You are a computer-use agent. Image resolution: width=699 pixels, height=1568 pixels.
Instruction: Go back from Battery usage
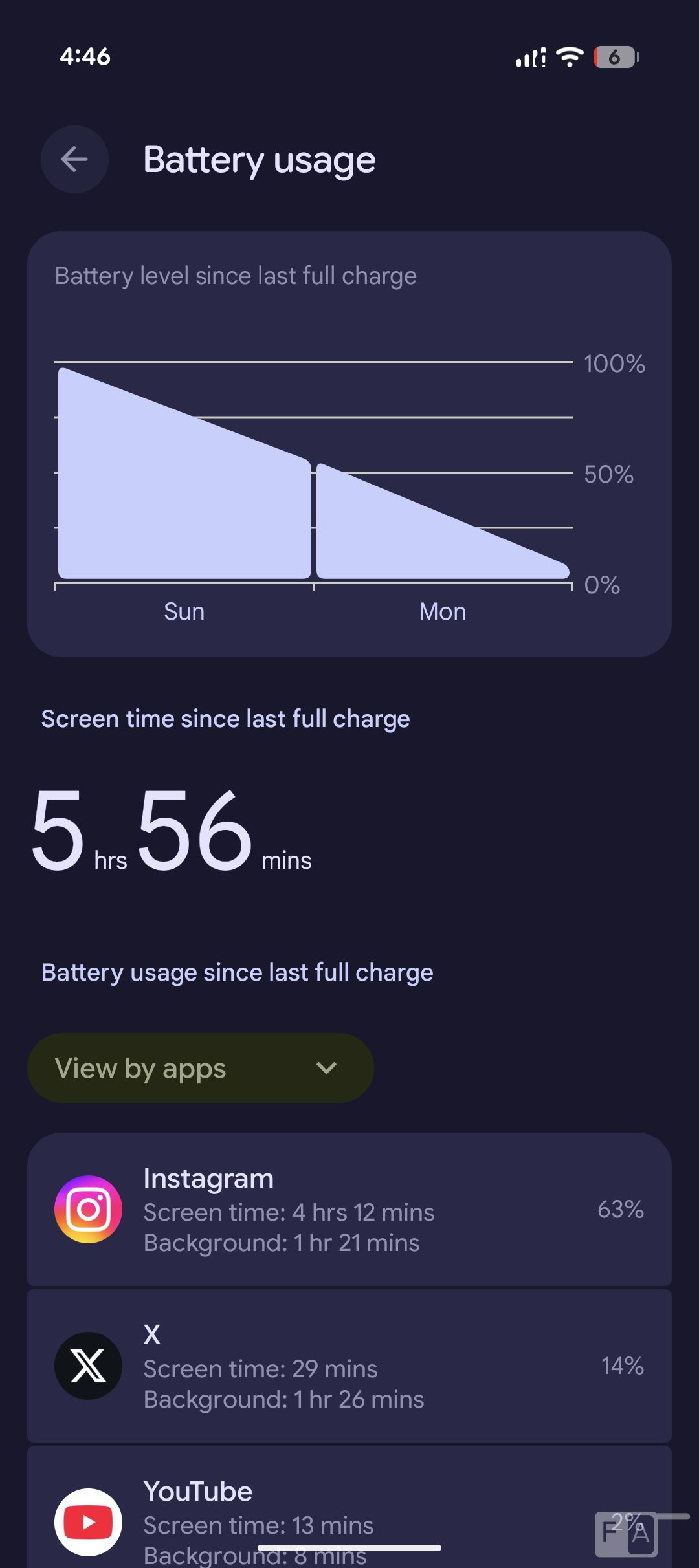[74, 159]
